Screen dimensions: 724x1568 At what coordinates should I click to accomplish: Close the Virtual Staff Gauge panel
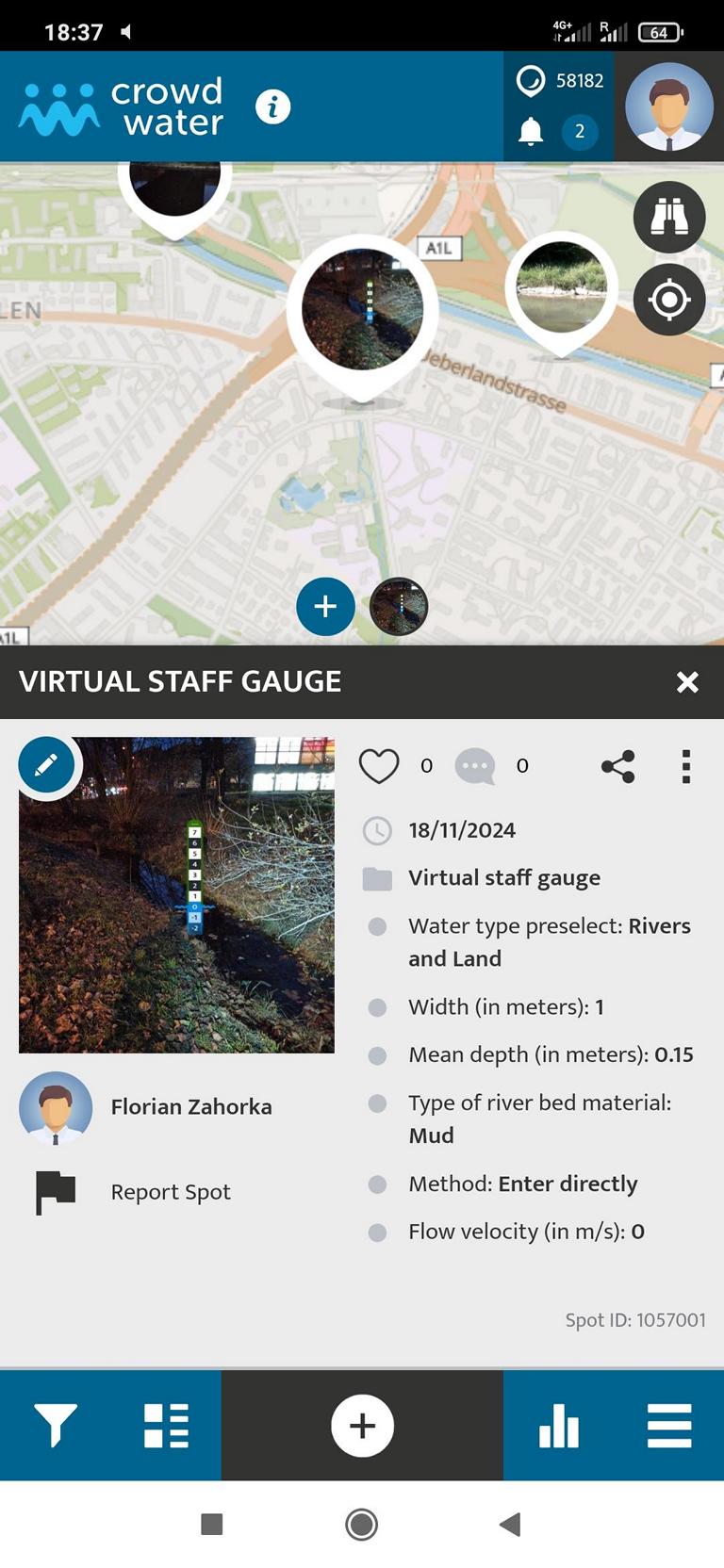point(687,682)
